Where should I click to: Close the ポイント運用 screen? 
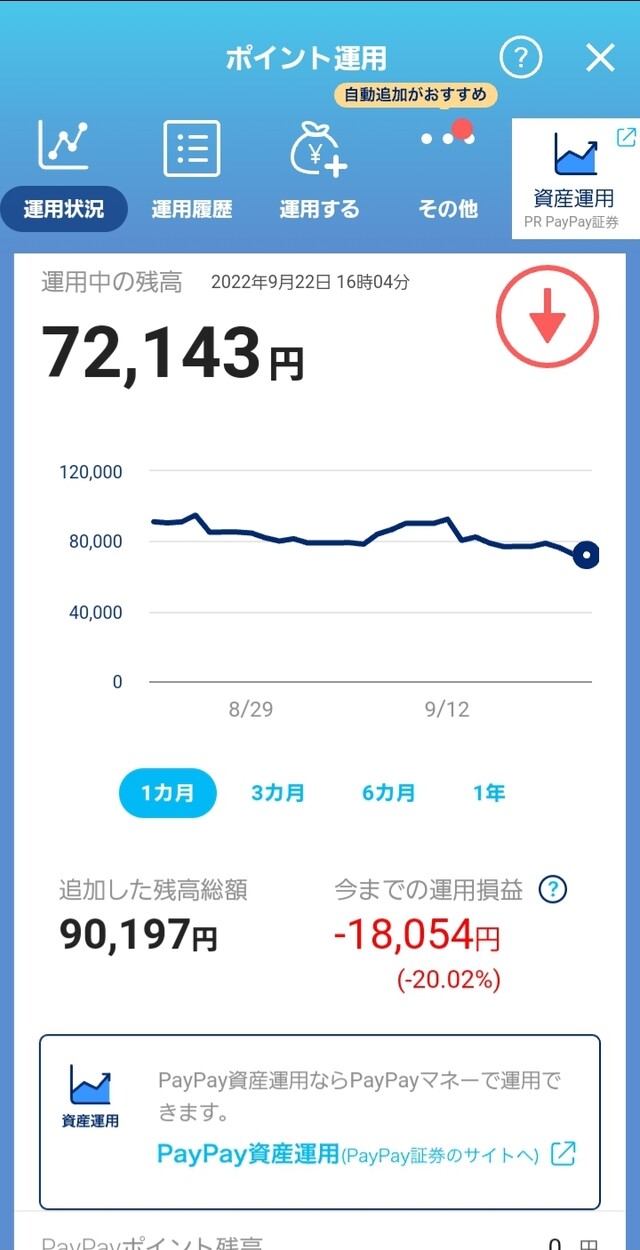600,59
